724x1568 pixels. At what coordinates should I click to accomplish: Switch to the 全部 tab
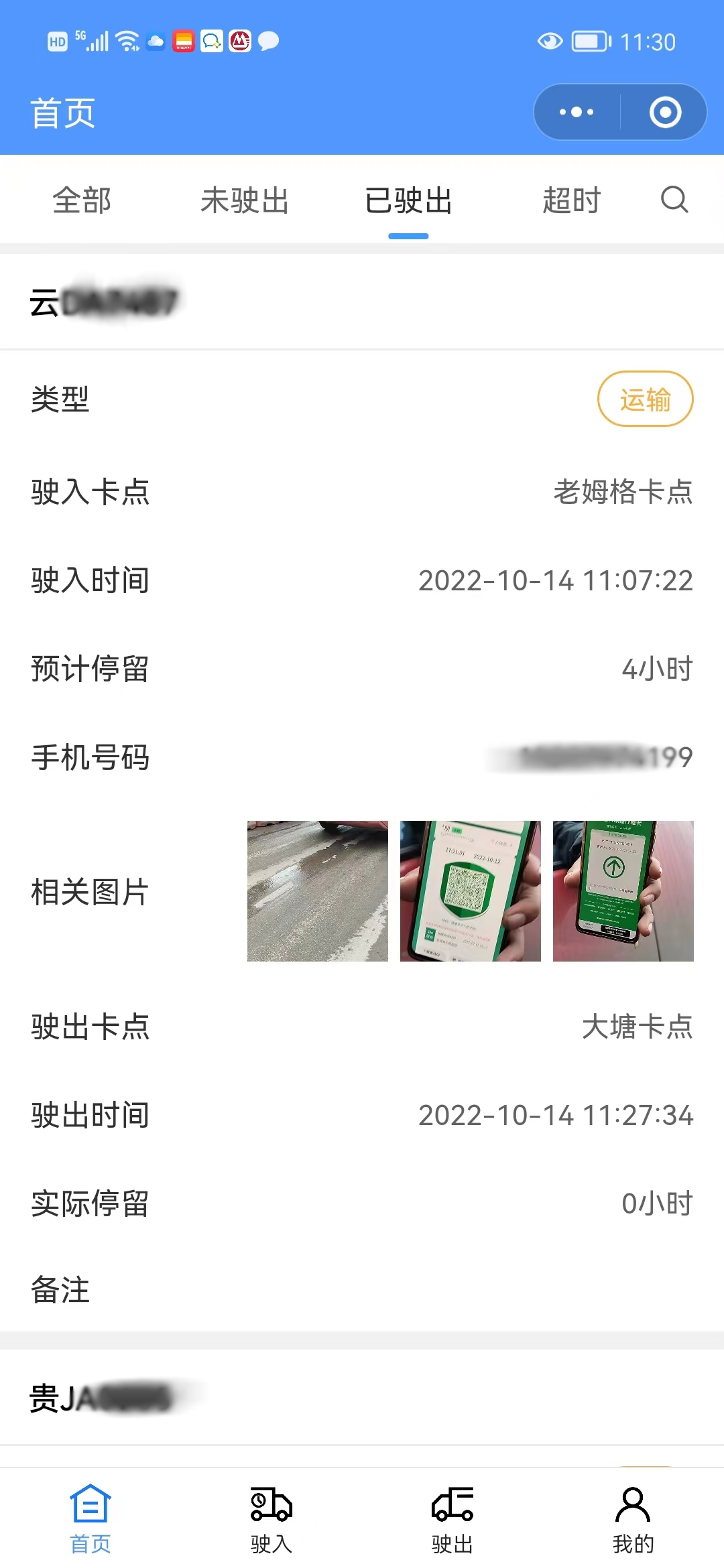click(x=82, y=200)
